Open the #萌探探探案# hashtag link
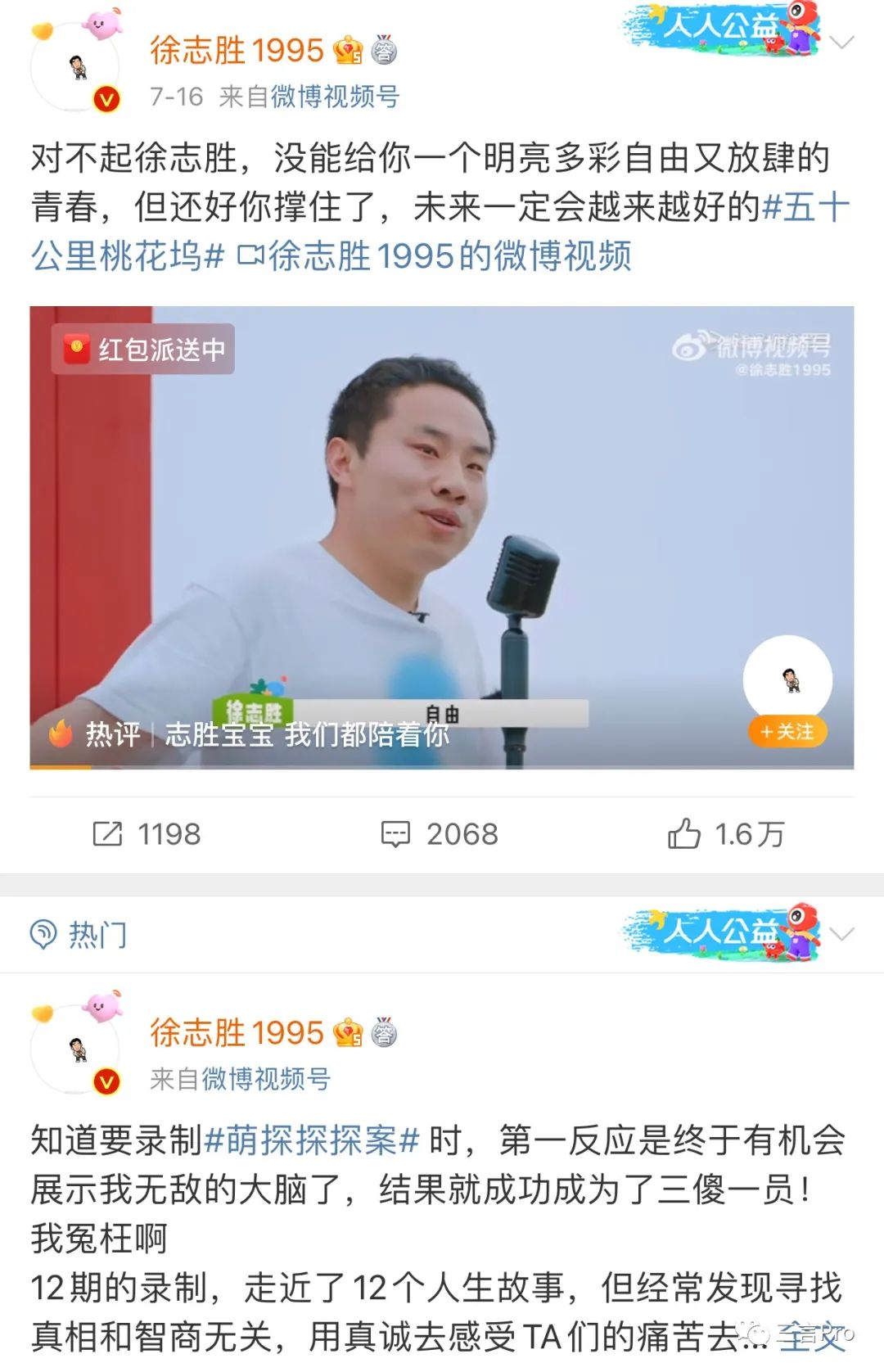The image size is (884, 1372). [312, 1140]
